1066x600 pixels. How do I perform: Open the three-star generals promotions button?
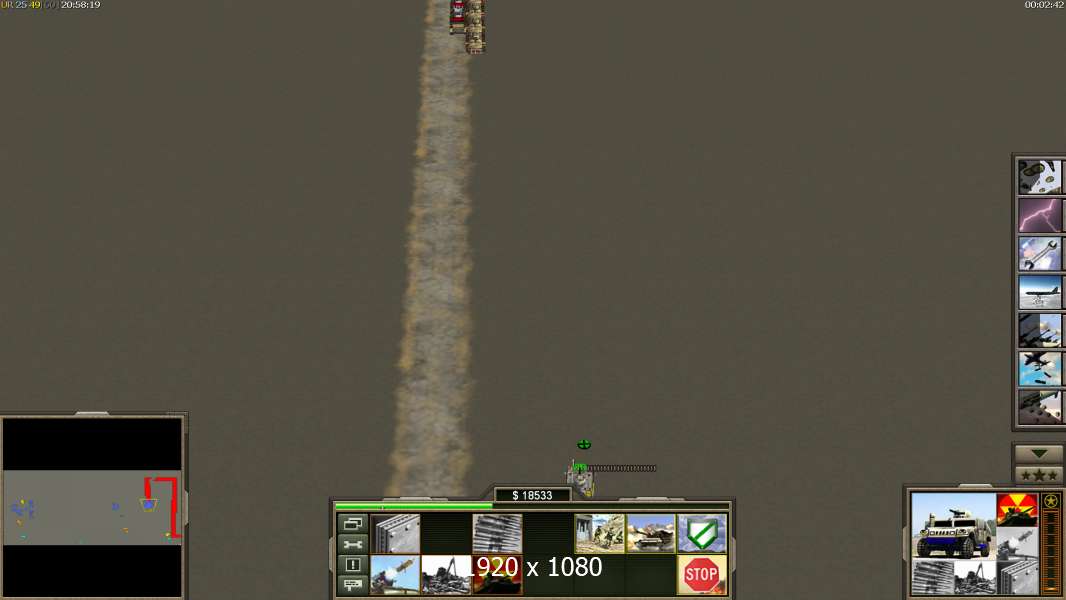point(1039,474)
